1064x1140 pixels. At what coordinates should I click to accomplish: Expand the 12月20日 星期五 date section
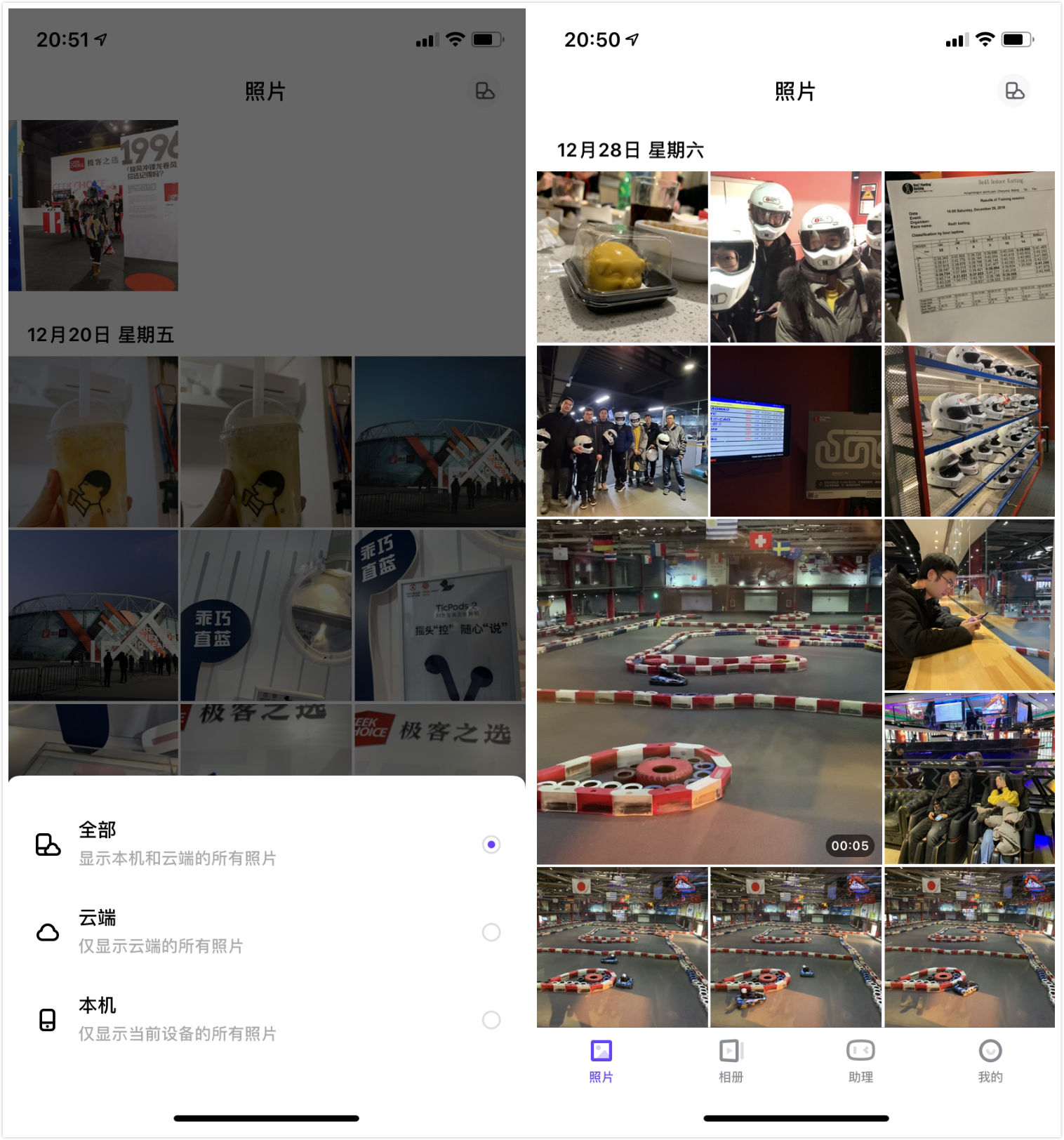(x=102, y=336)
